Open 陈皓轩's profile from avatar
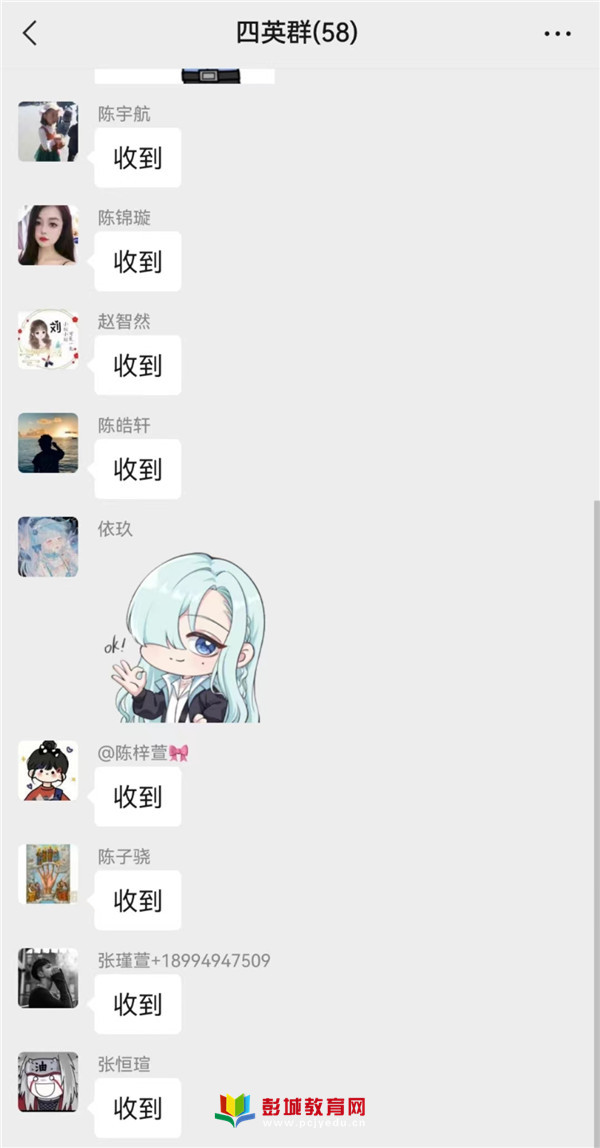600x1148 pixels. [48, 443]
